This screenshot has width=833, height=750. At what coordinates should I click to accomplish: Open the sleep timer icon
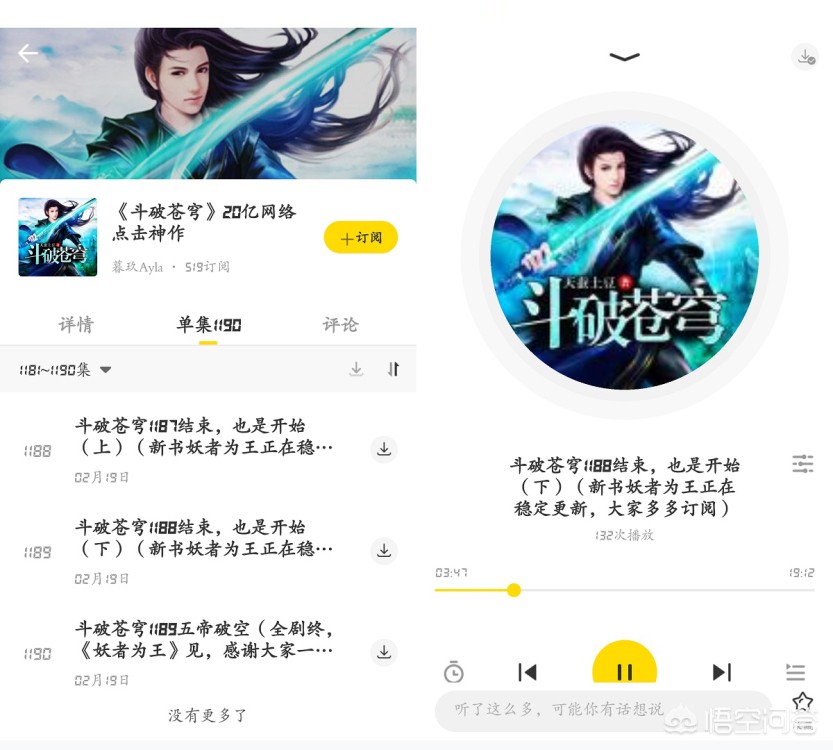[x=454, y=672]
